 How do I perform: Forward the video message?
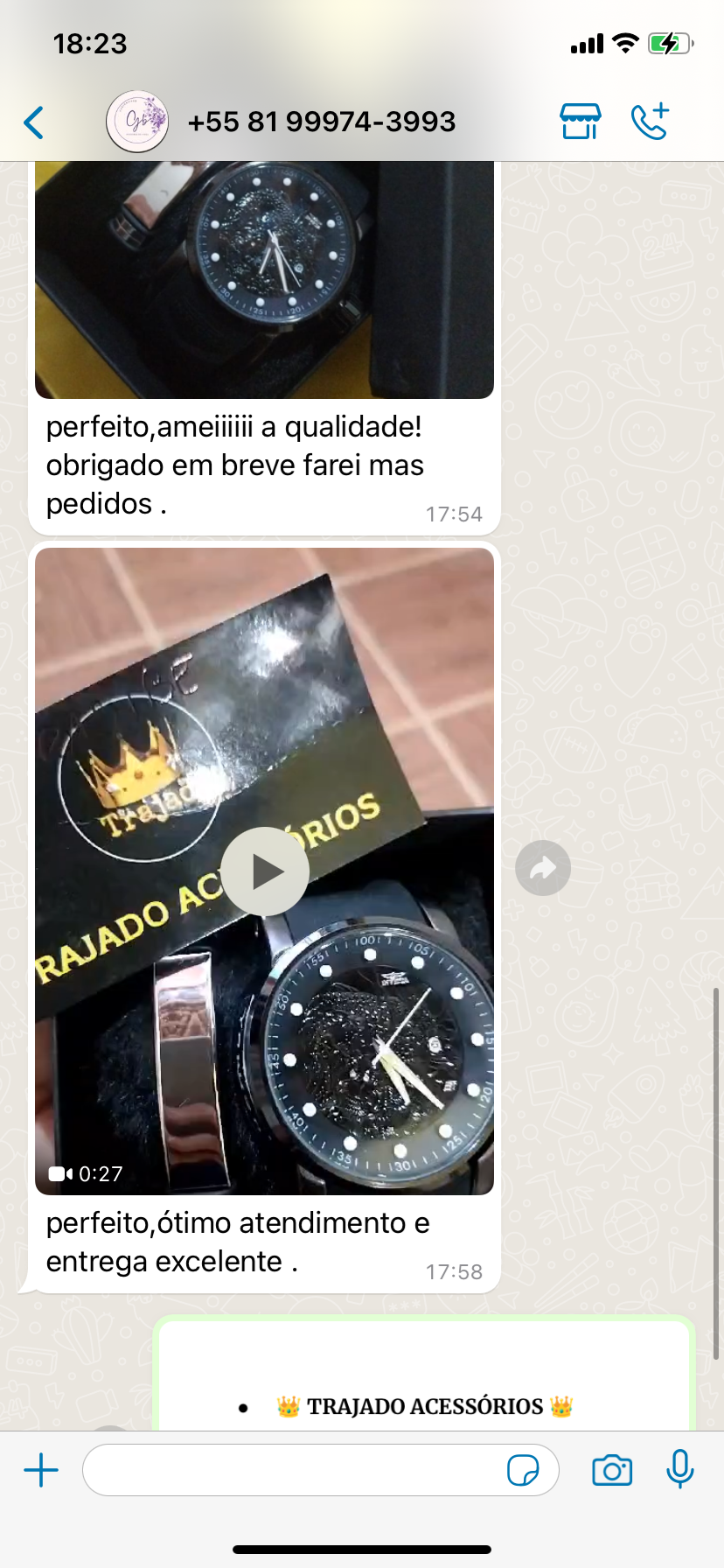click(x=543, y=868)
